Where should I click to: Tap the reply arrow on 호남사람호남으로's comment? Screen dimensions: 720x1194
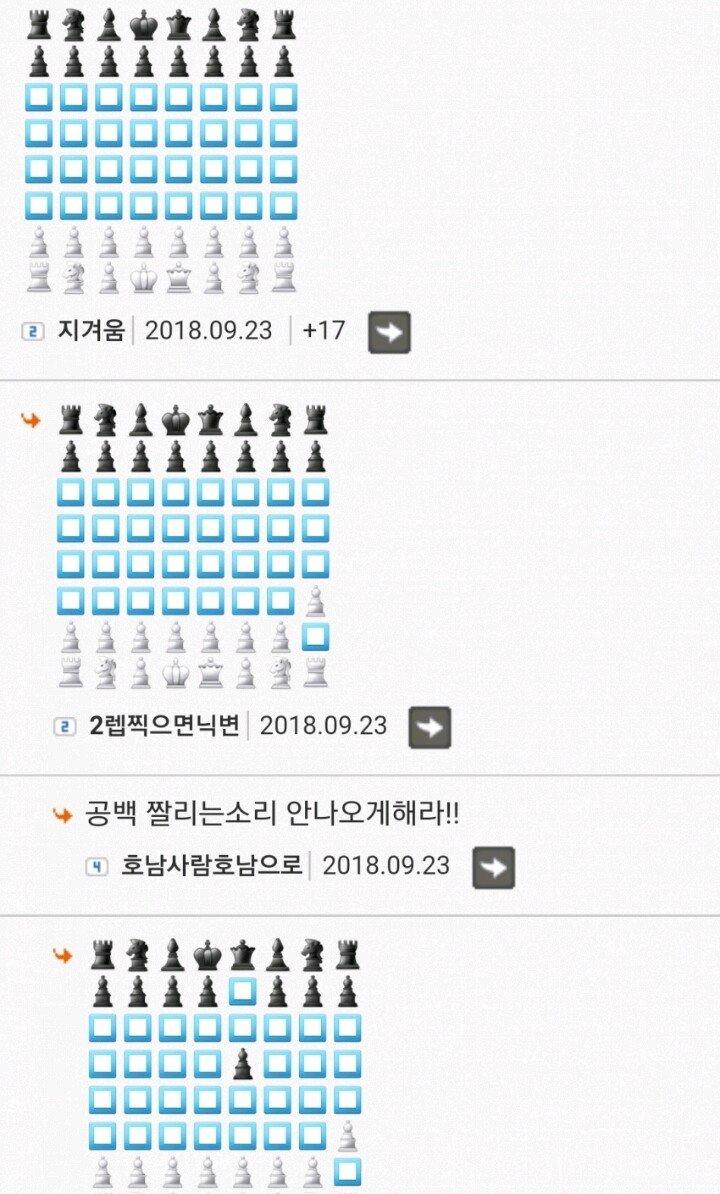tap(494, 867)
